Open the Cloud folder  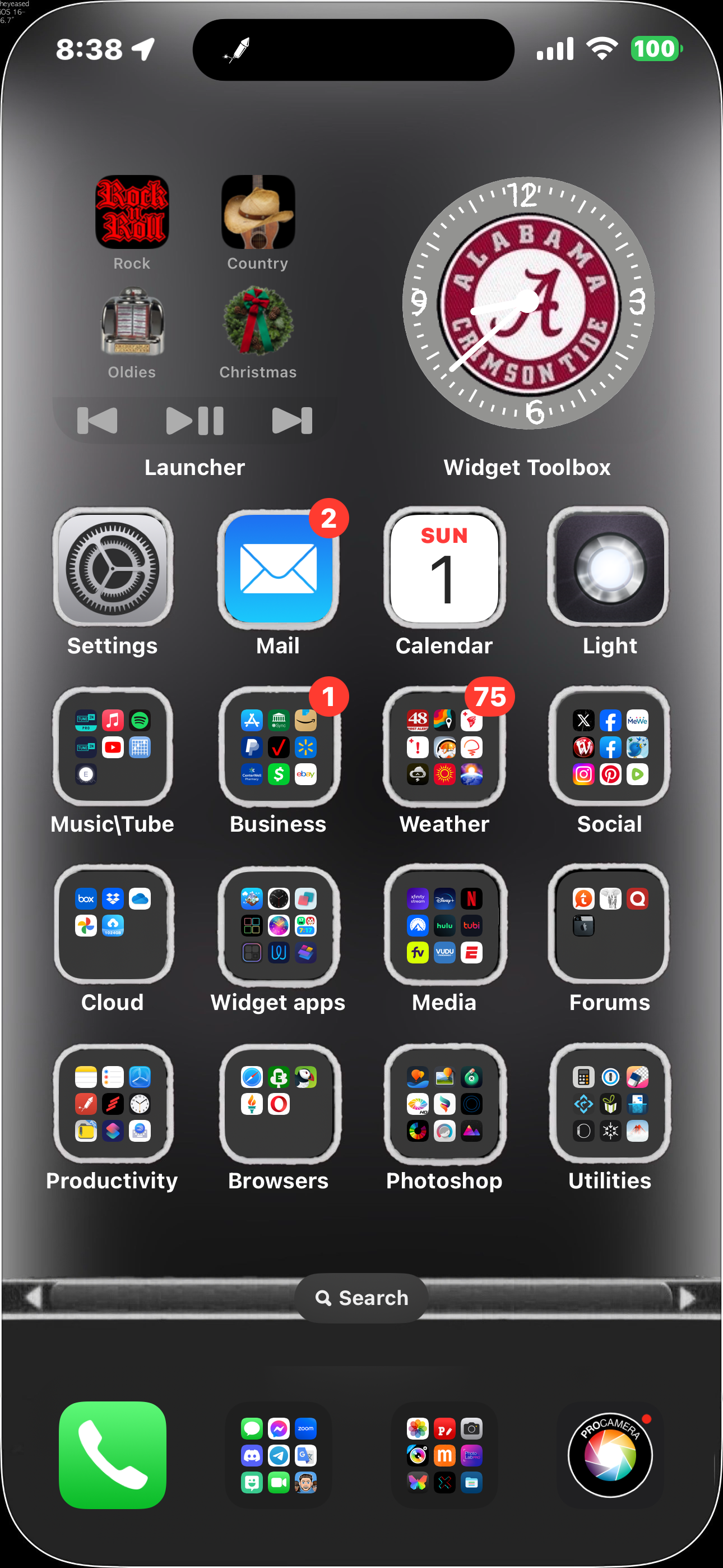click(113, 925)
